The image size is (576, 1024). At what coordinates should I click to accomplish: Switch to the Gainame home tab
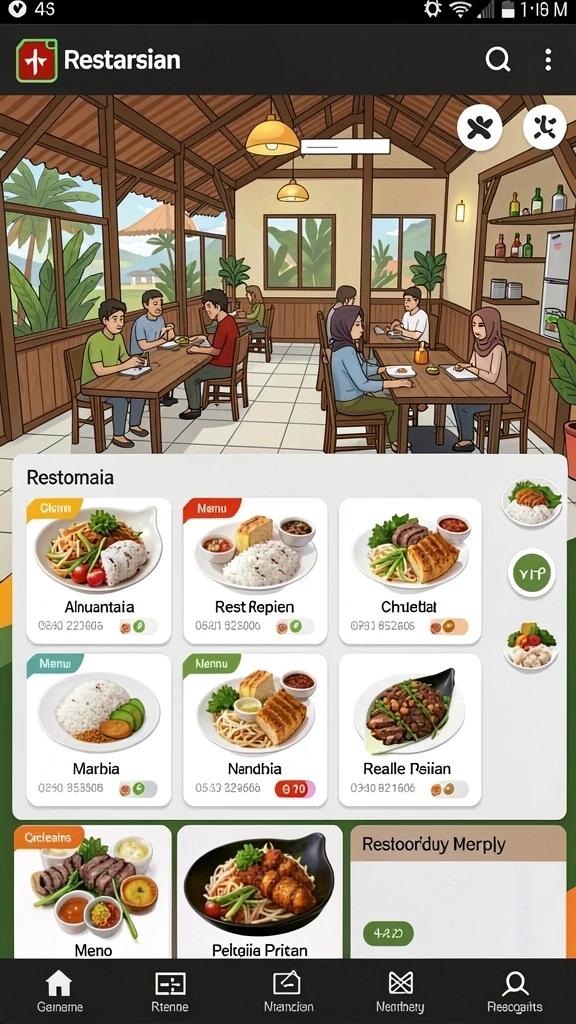(59, 991)
